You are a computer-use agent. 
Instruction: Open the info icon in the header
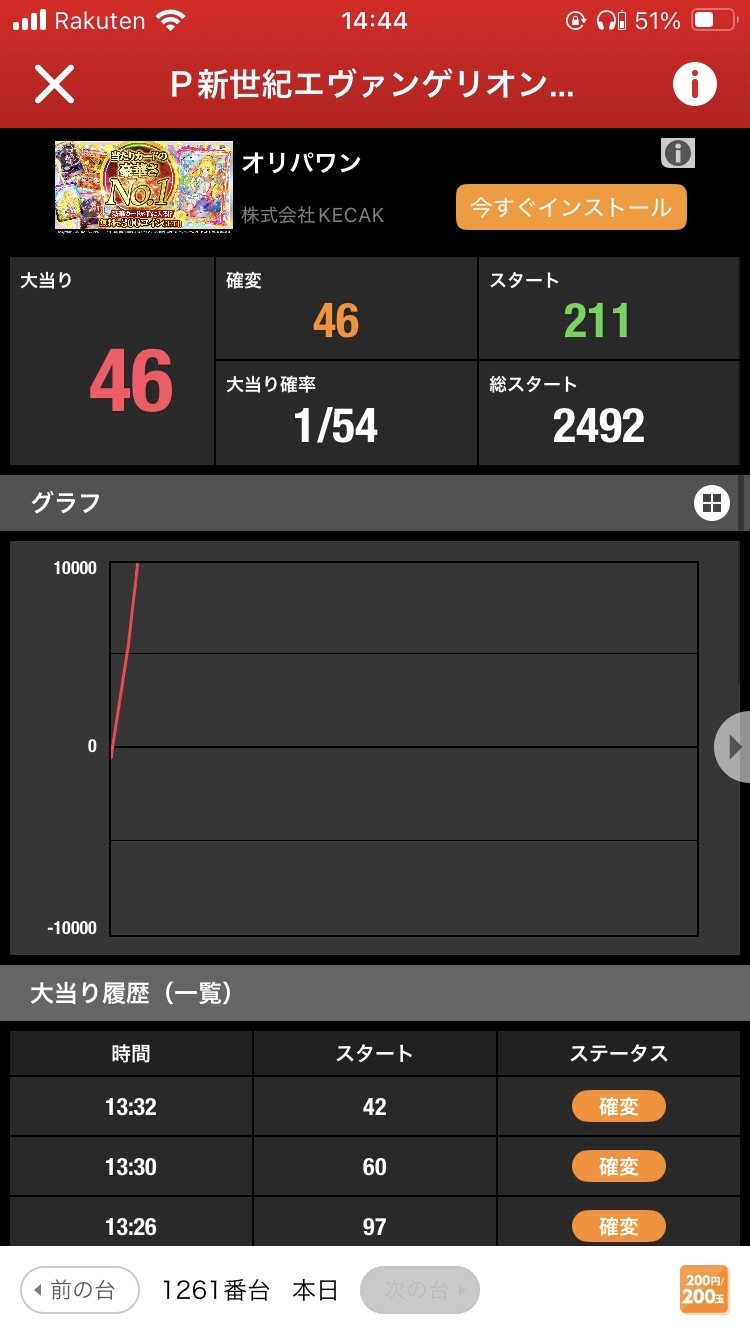[694, 85]
